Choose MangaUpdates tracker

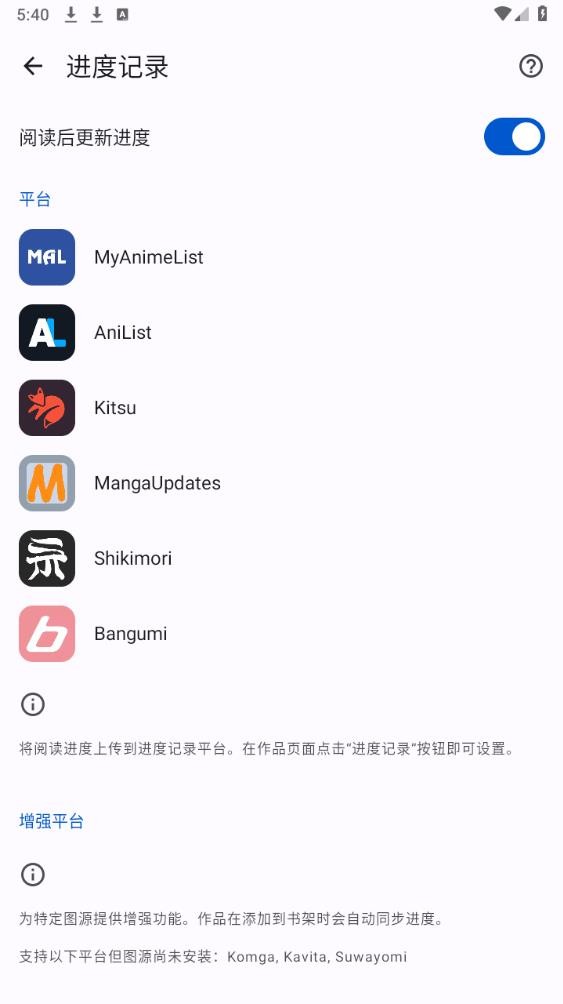[281, 483]
